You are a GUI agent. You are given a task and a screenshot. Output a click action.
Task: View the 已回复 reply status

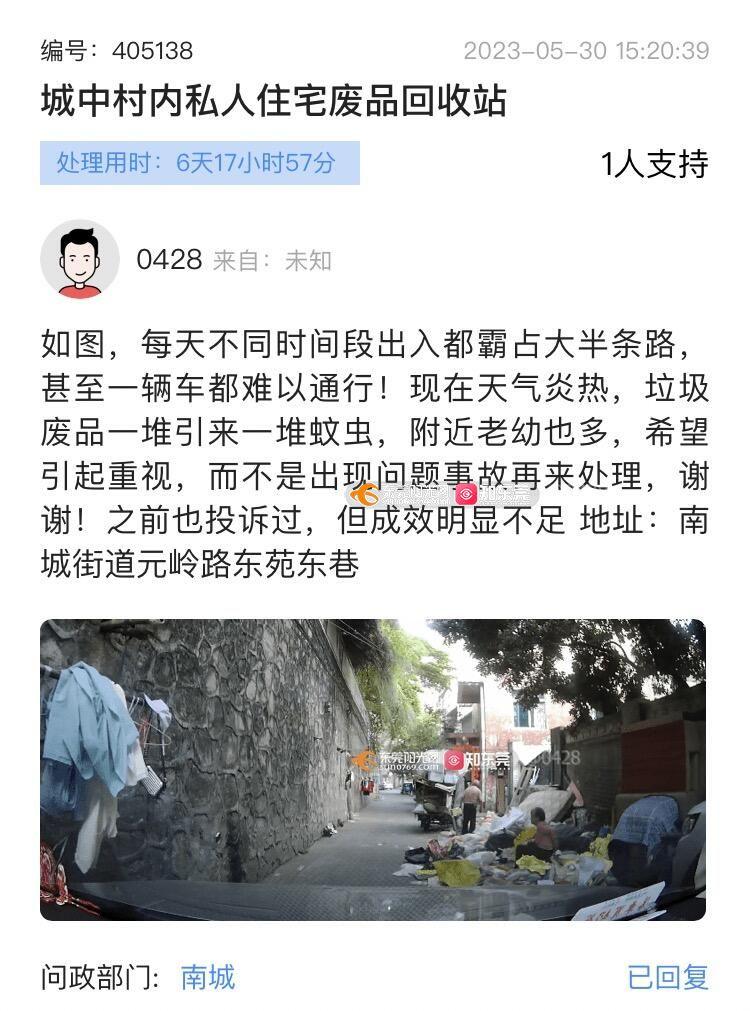[x=667, y=976]
